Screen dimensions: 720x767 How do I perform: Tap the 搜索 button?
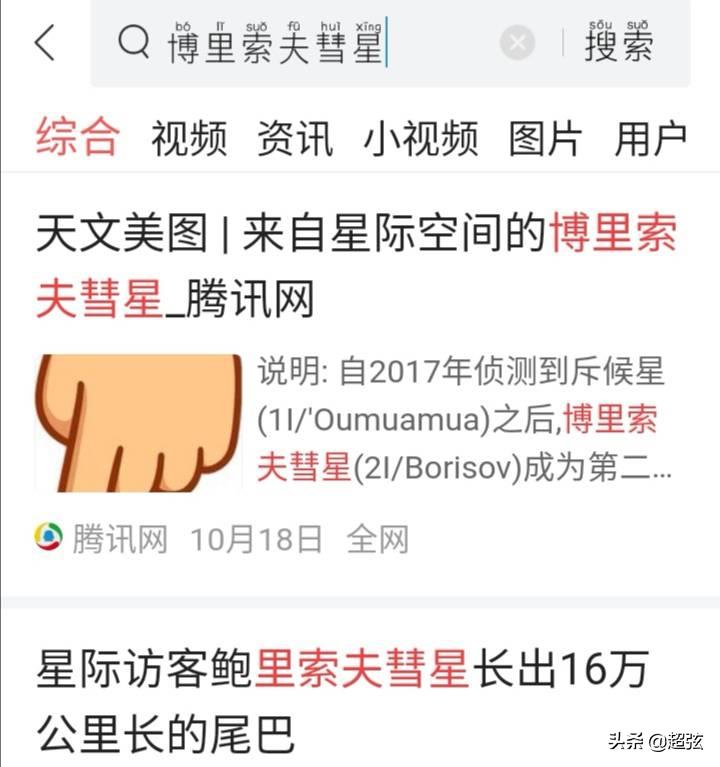pyautogui.click(x=619, y=44)
